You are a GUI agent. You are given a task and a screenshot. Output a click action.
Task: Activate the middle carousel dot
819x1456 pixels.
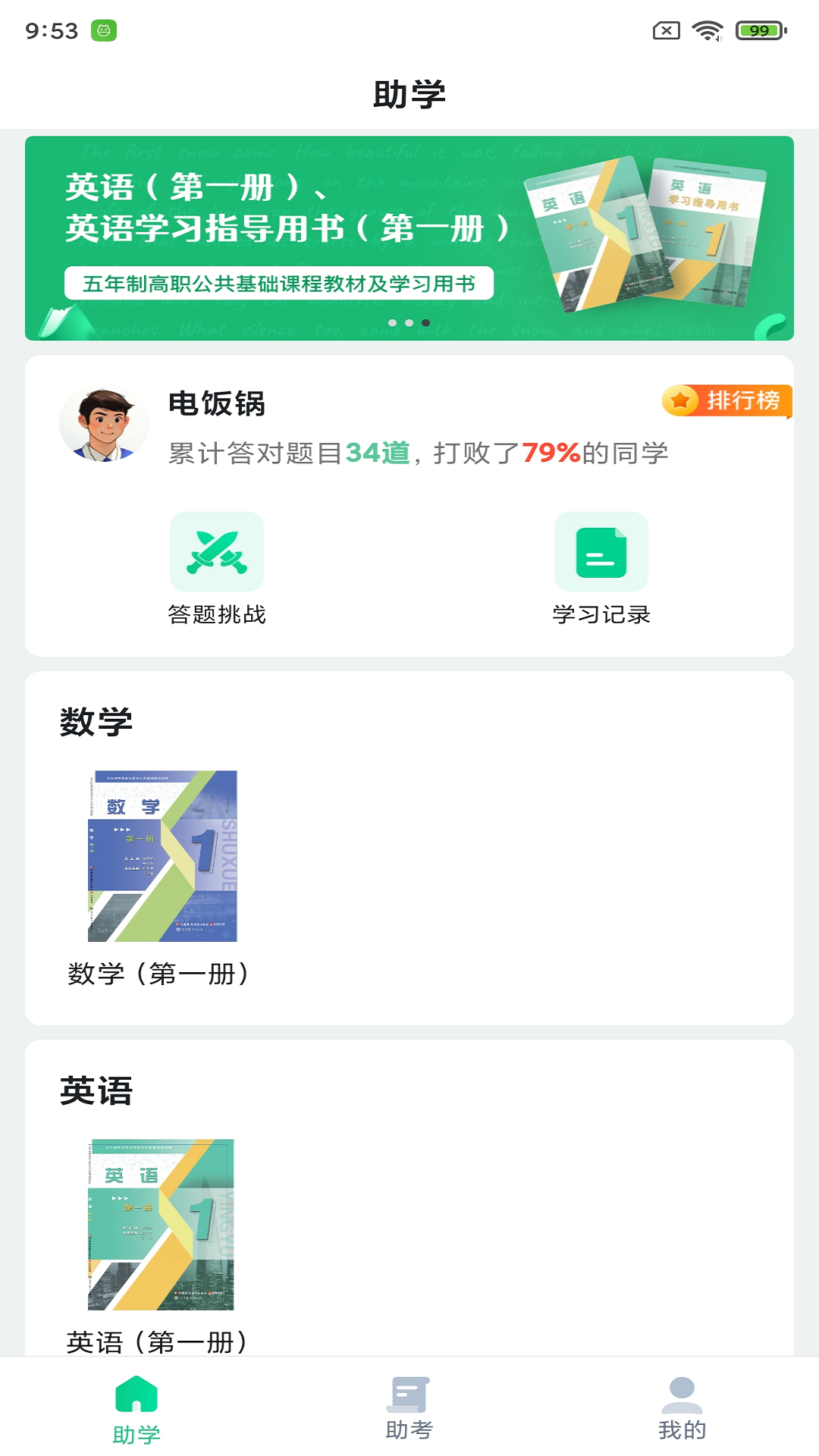[x=409, y=322]
